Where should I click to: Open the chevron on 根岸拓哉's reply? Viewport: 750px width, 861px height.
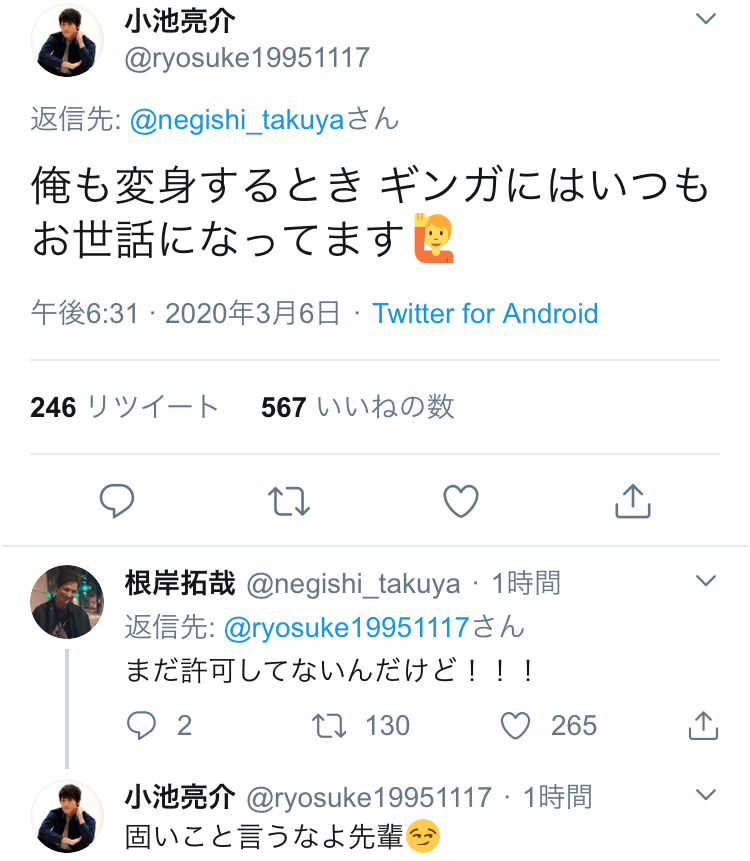pyautogui.click(x=705, y=582)
